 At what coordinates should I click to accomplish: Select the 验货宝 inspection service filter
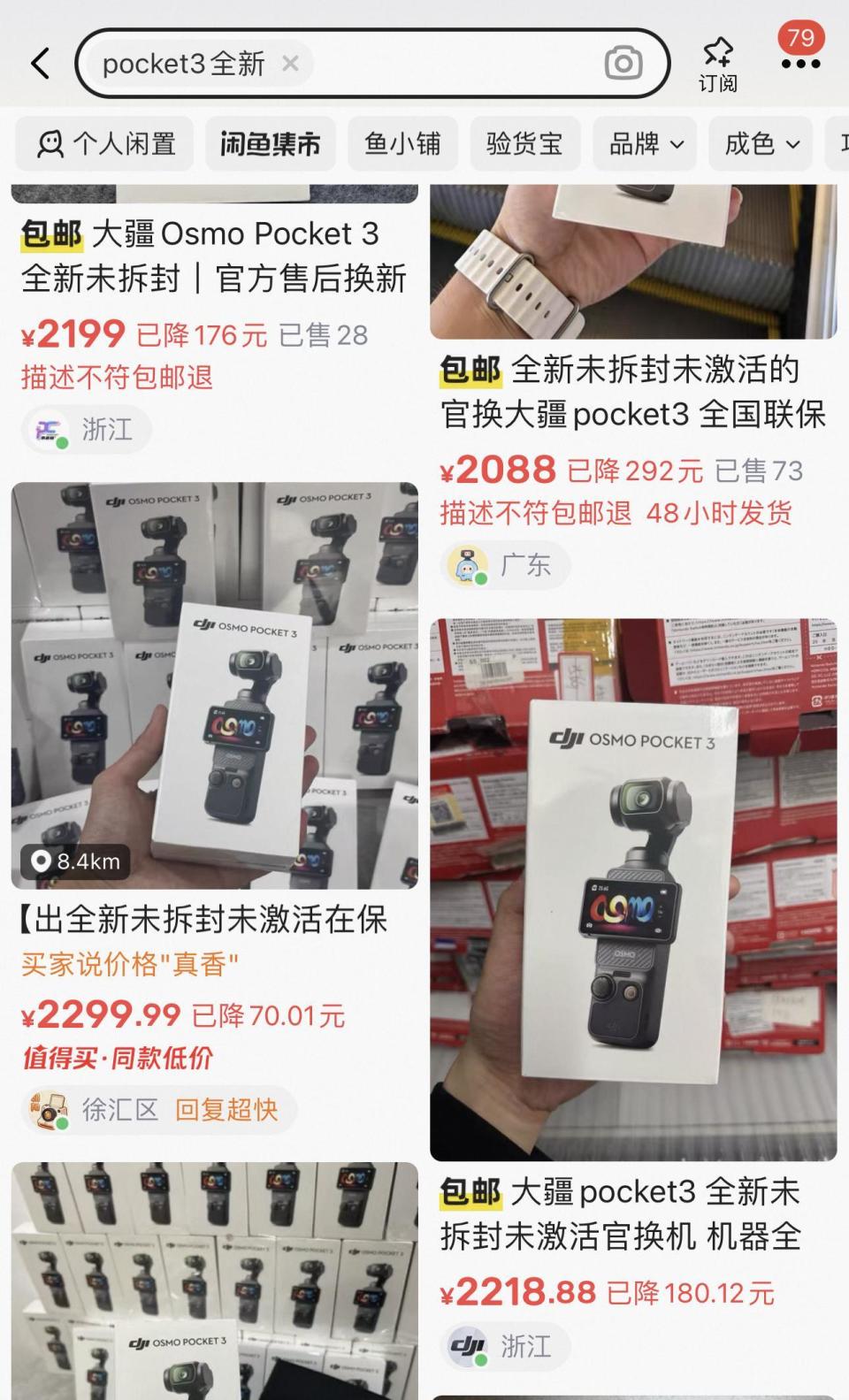[524, 144]
